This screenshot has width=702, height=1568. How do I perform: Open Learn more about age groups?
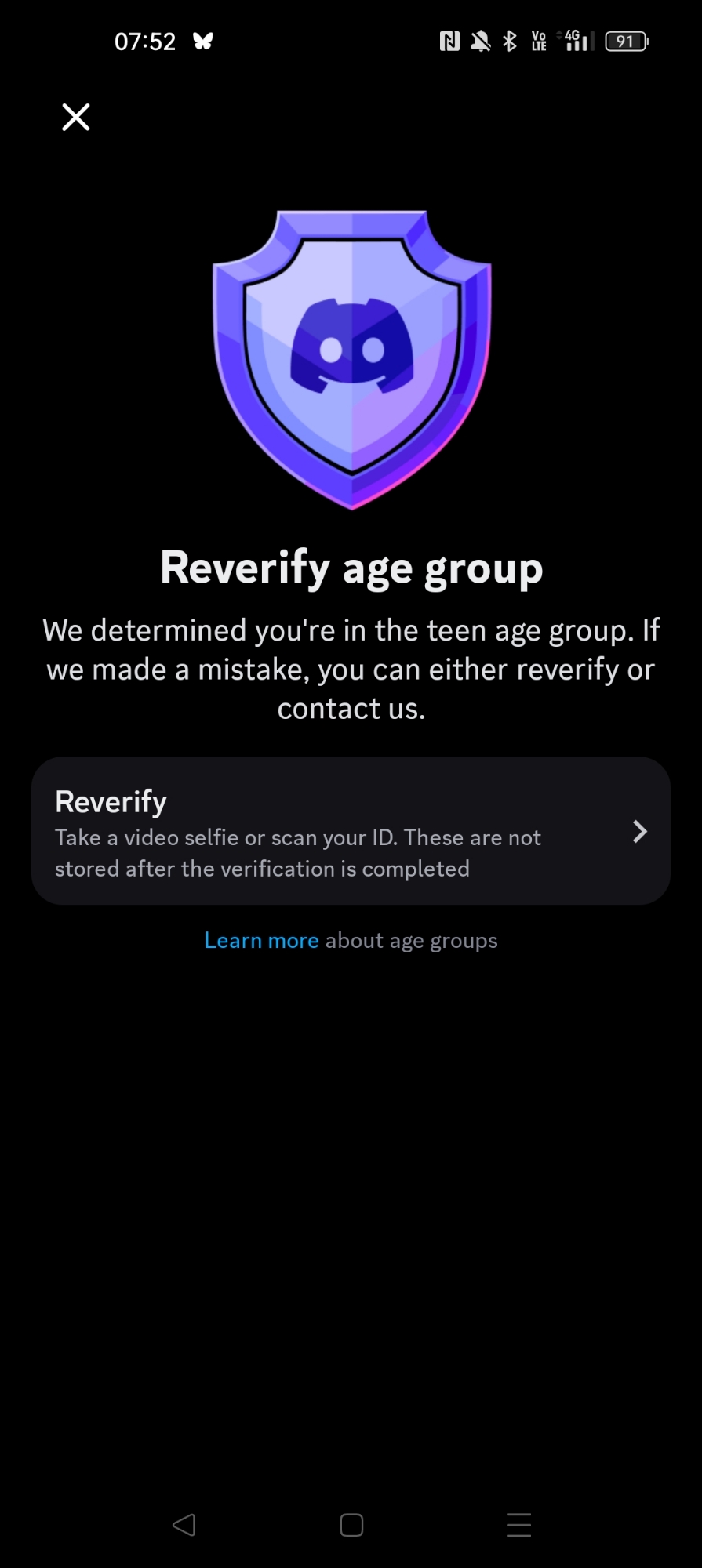(x=261, y=940)
